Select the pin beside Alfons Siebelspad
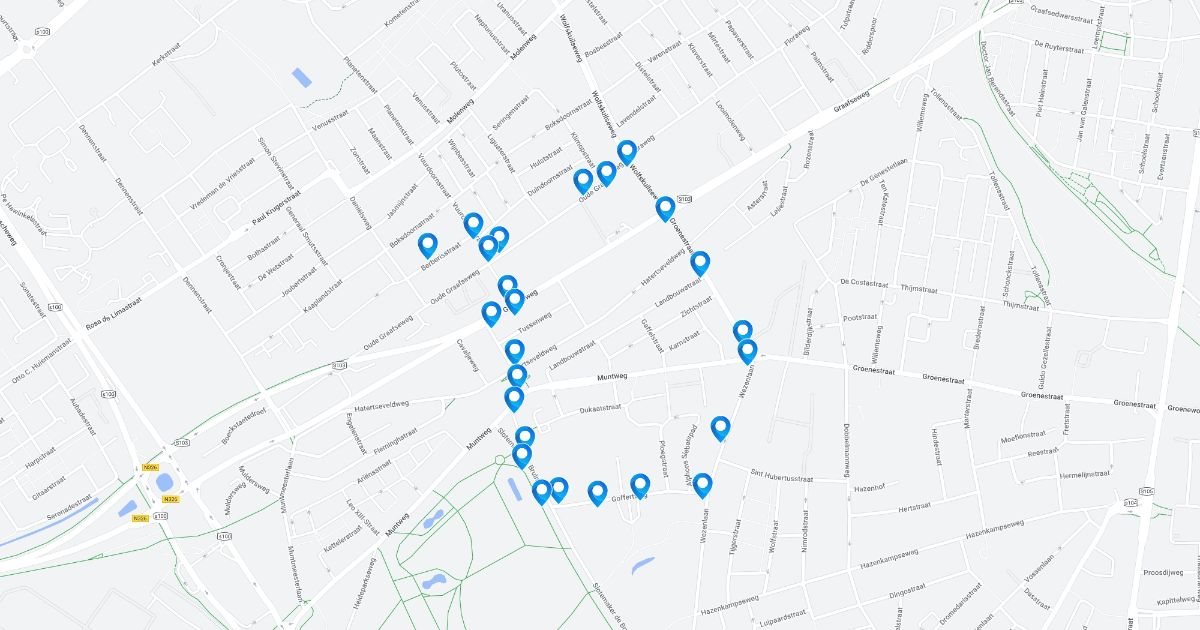This screenshot has height=630, width=1200. click(703, 485)
